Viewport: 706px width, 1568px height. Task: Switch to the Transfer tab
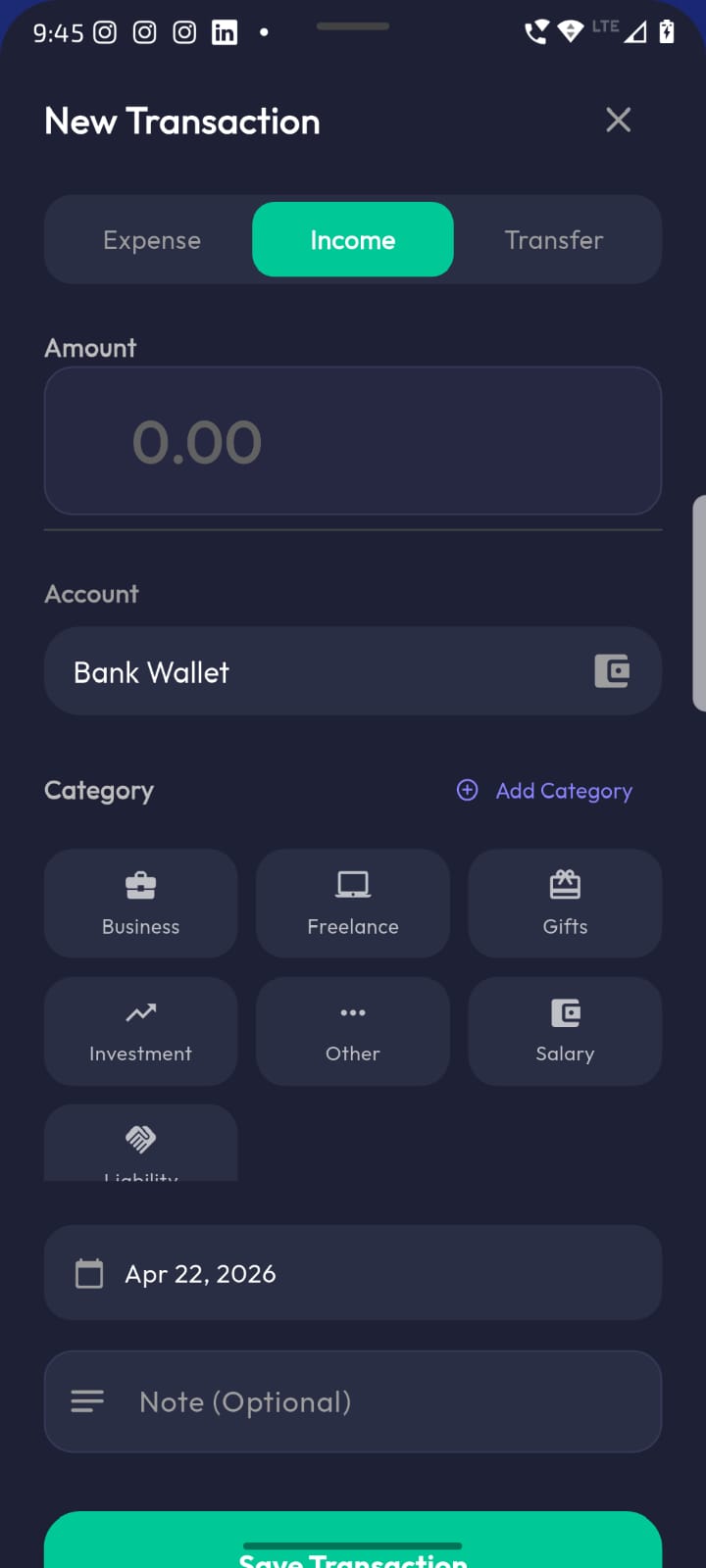click(x=554, y=239)
